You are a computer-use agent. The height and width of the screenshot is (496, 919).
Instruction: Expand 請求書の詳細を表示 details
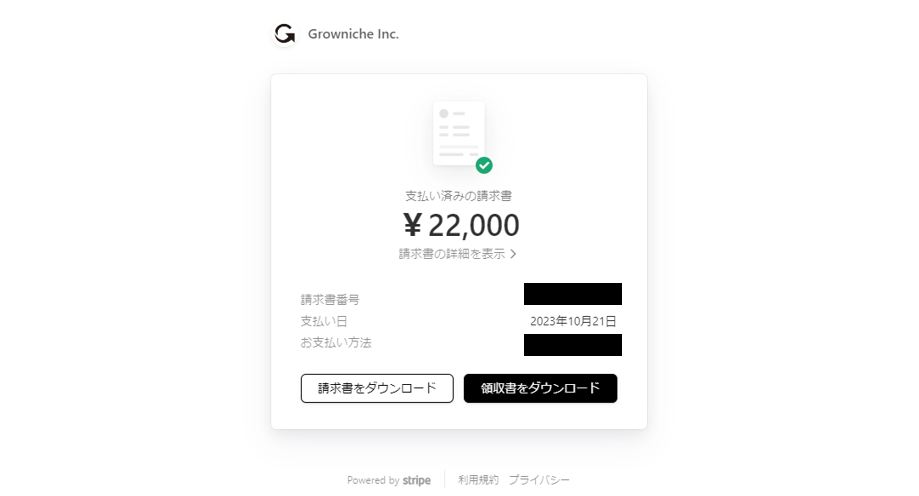(x=458, y=254)
